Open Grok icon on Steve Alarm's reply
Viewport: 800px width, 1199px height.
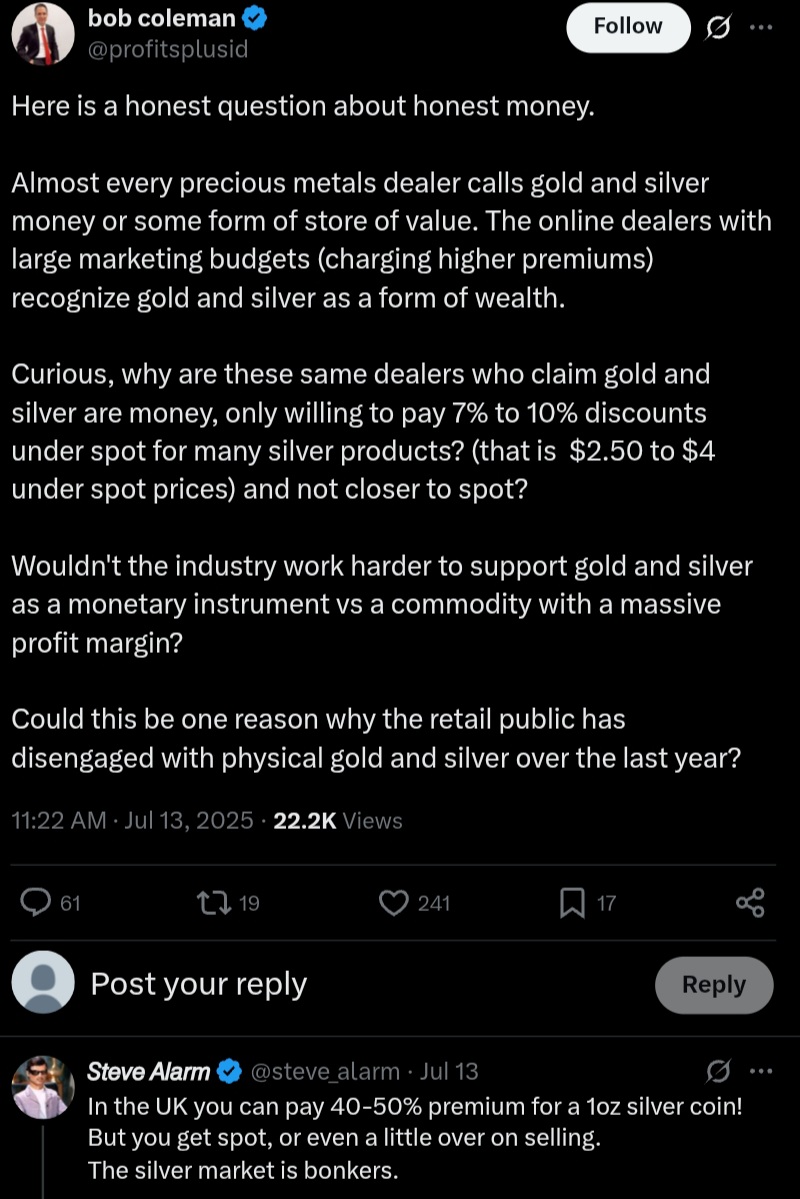click(718, 1071)
